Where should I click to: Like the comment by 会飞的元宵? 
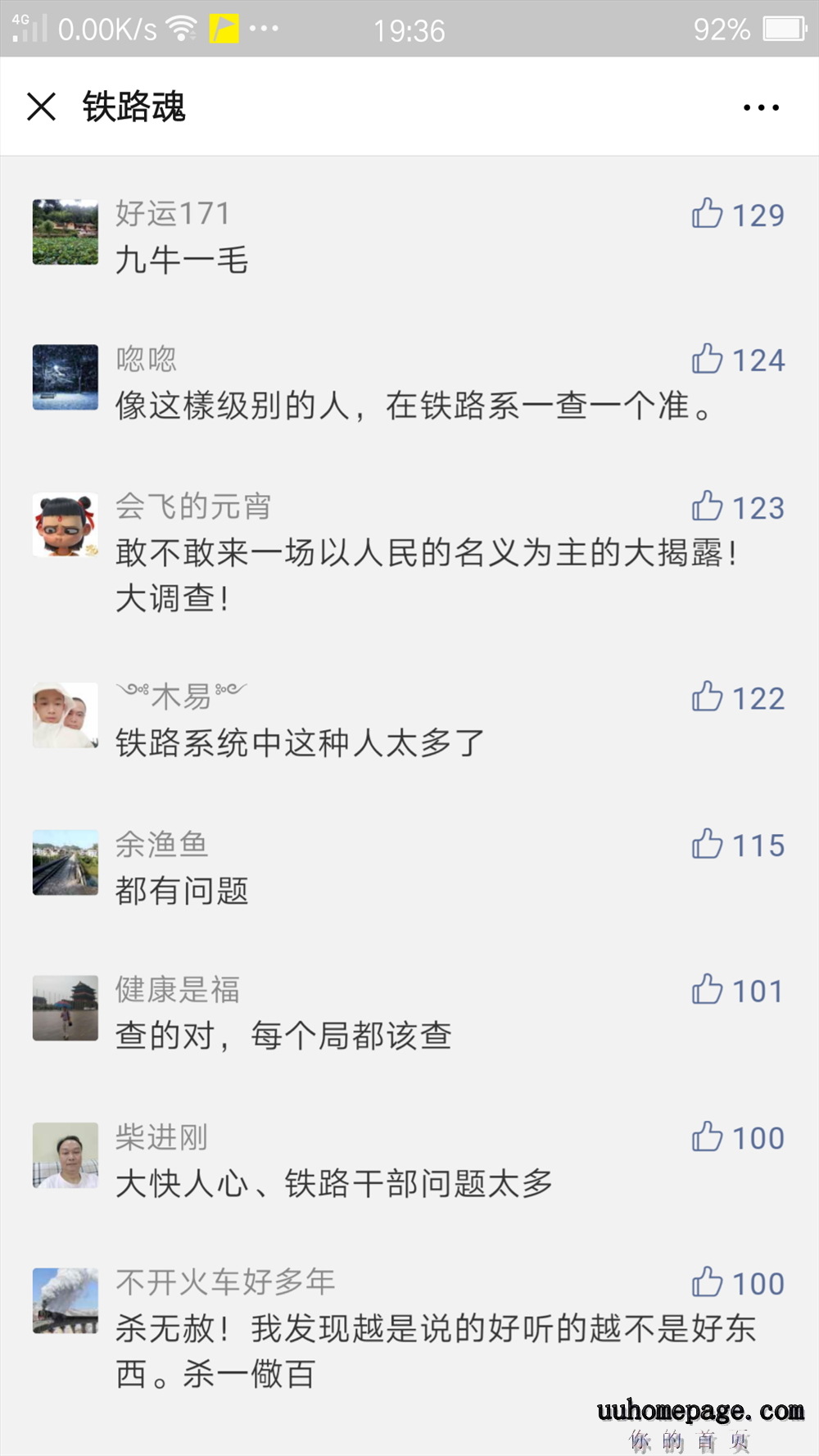point(708,507)
